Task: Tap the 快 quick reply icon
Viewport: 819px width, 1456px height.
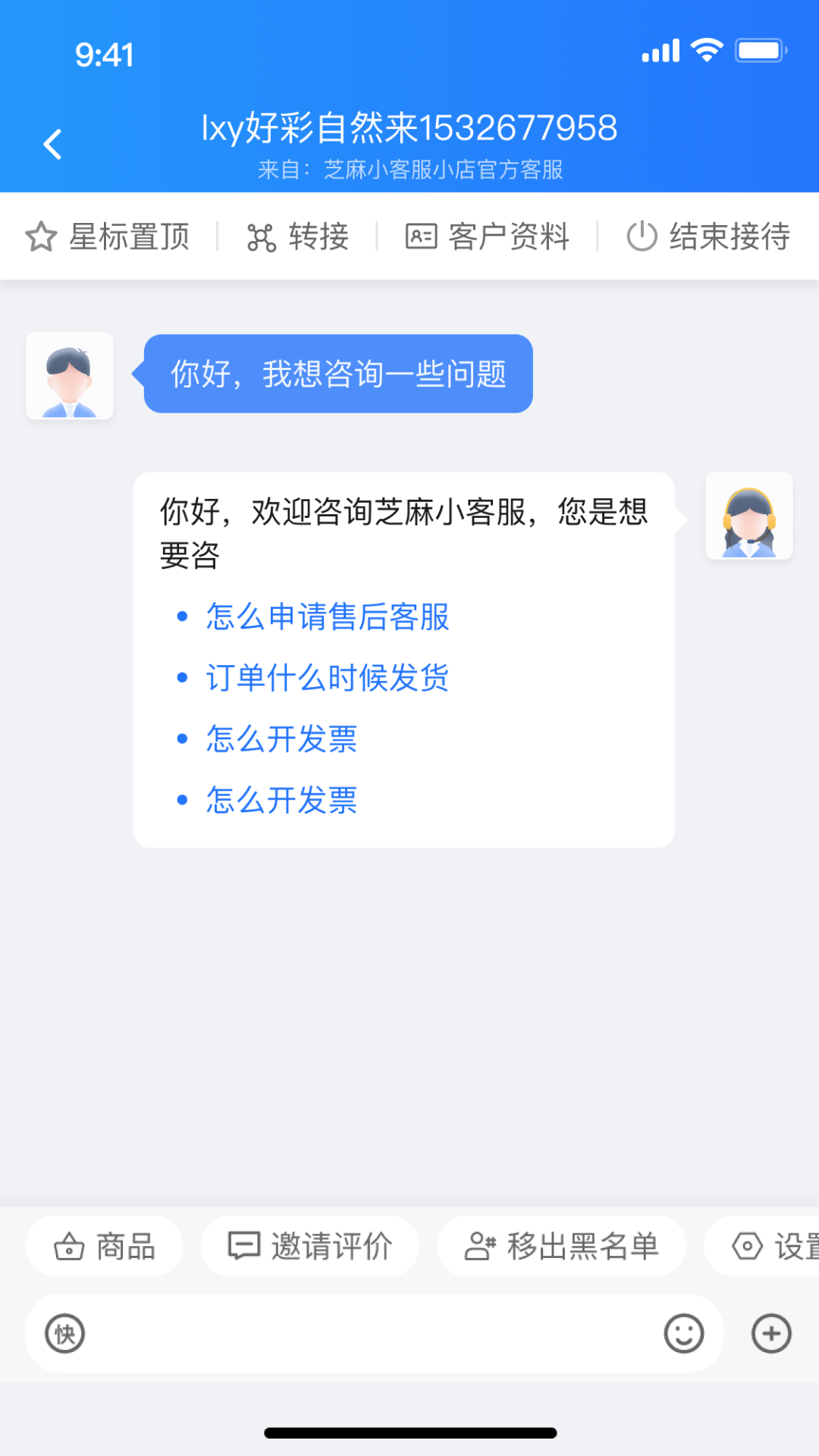Action: (x=64, y=1333)
